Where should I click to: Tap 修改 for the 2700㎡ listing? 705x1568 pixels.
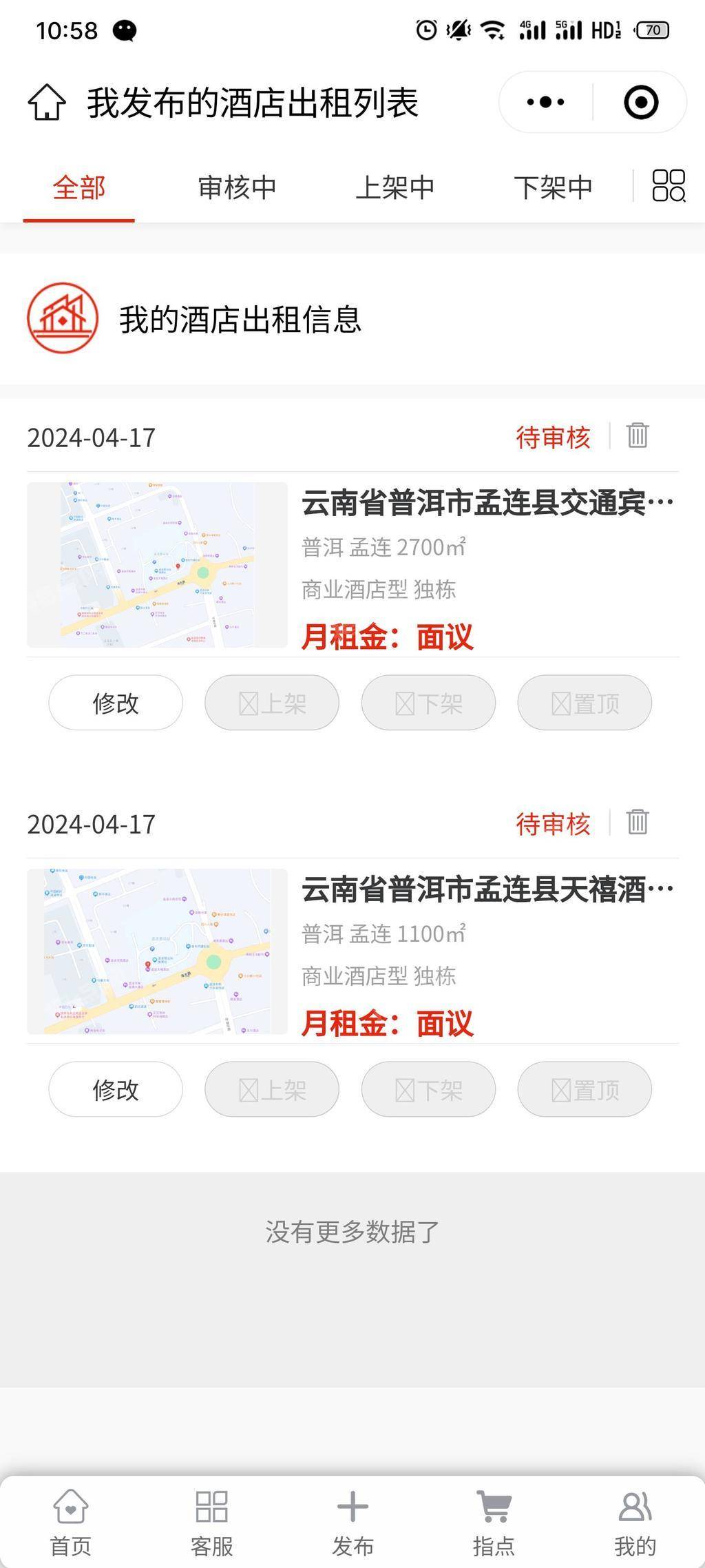pos(116,703)
